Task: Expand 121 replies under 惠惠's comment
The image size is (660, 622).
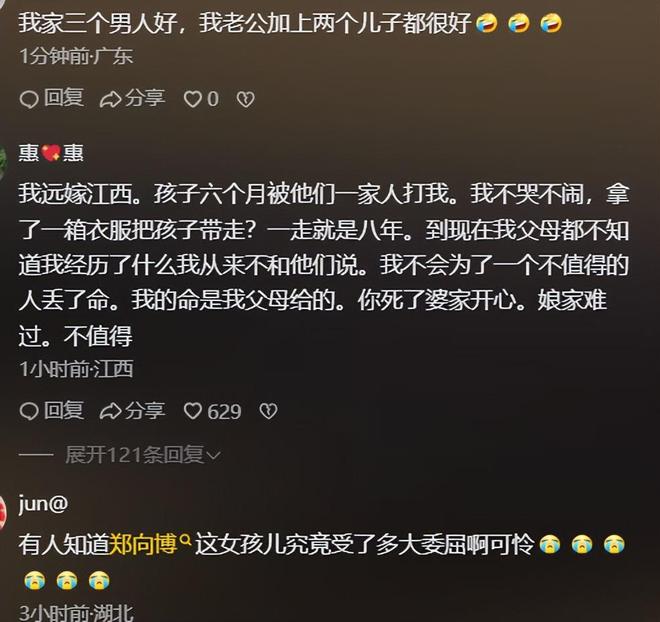Action: click(x=142, y=454)
